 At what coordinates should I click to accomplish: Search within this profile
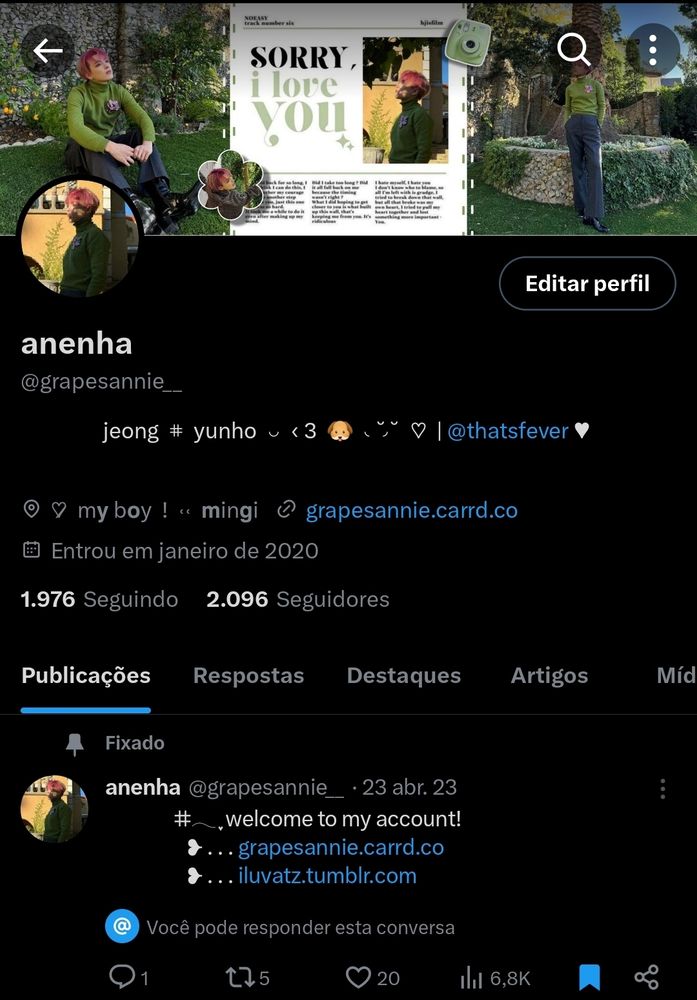click(574, 49)
